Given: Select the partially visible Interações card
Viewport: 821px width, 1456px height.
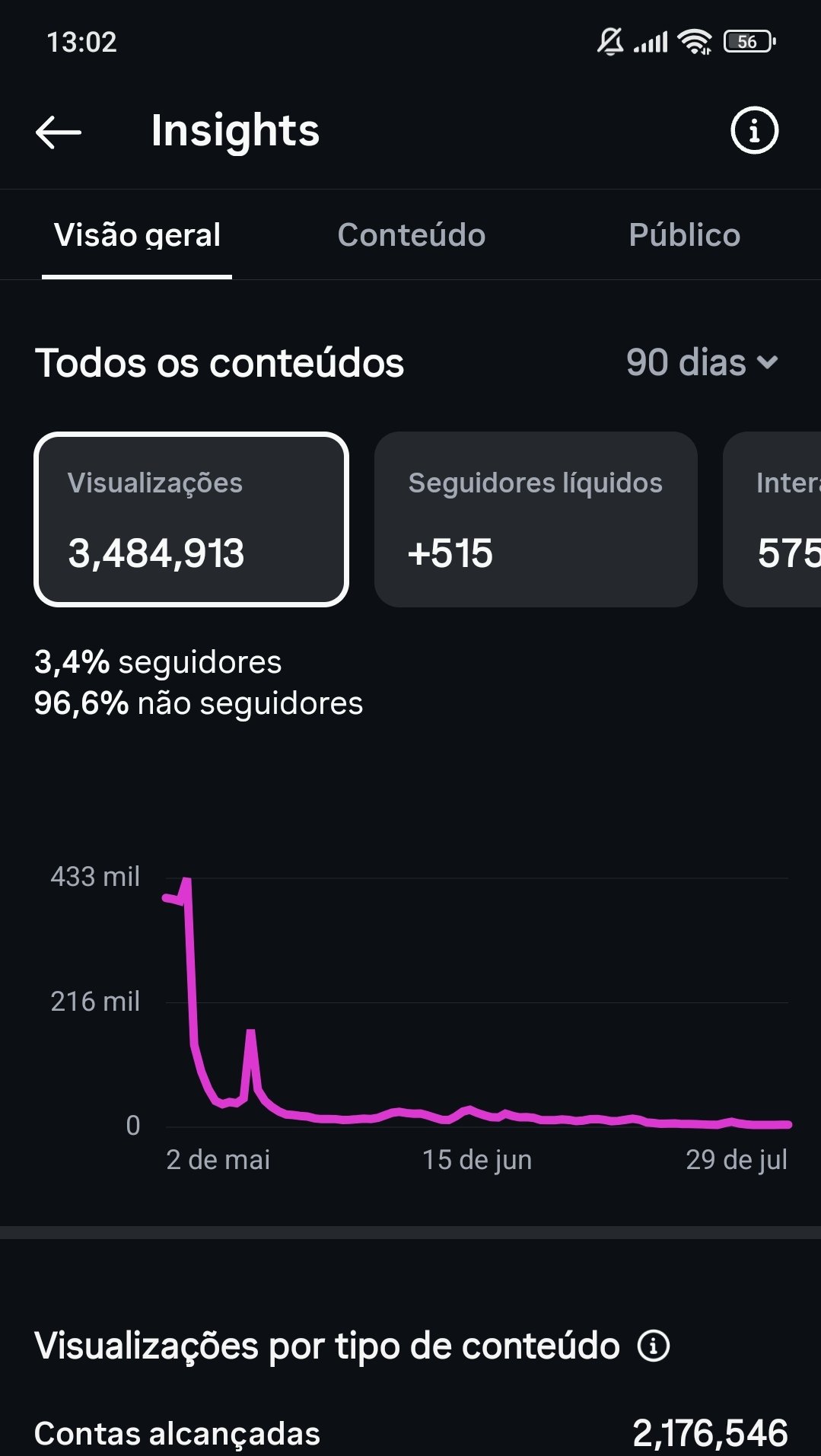Looking at the screenshot, I should [772, 519].
